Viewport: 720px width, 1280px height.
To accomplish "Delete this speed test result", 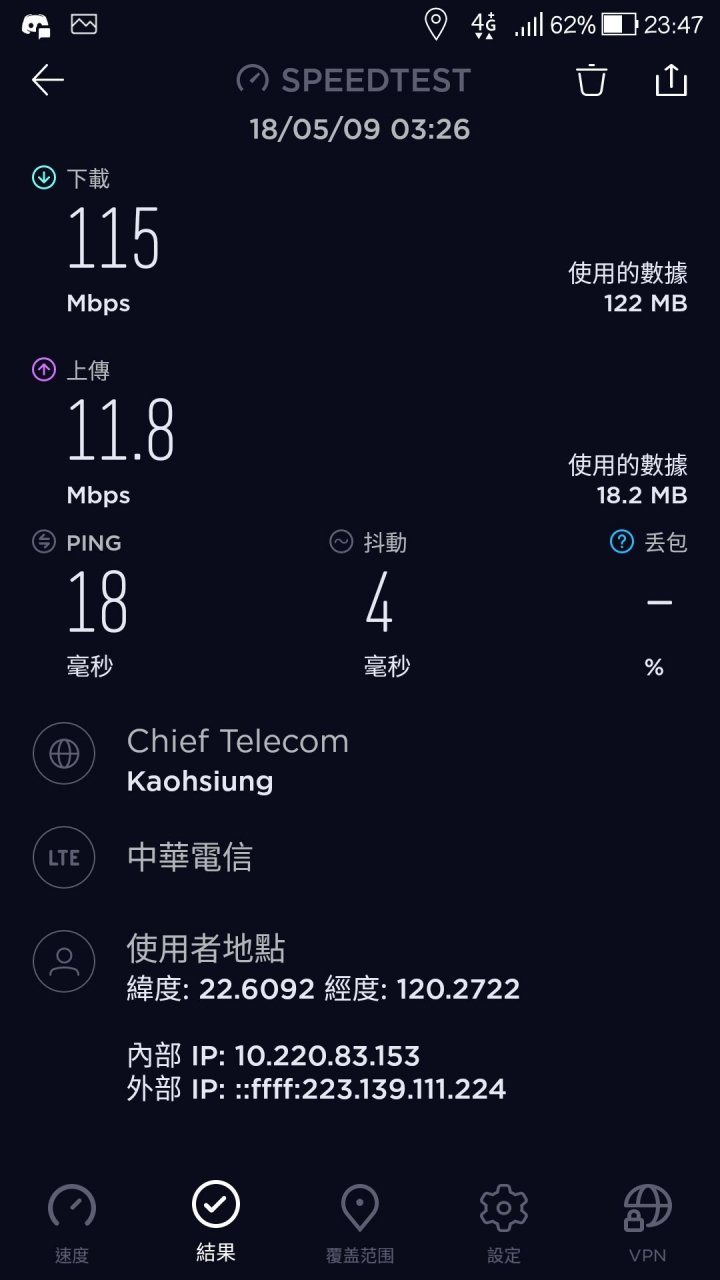I will [x=591, y=80].
